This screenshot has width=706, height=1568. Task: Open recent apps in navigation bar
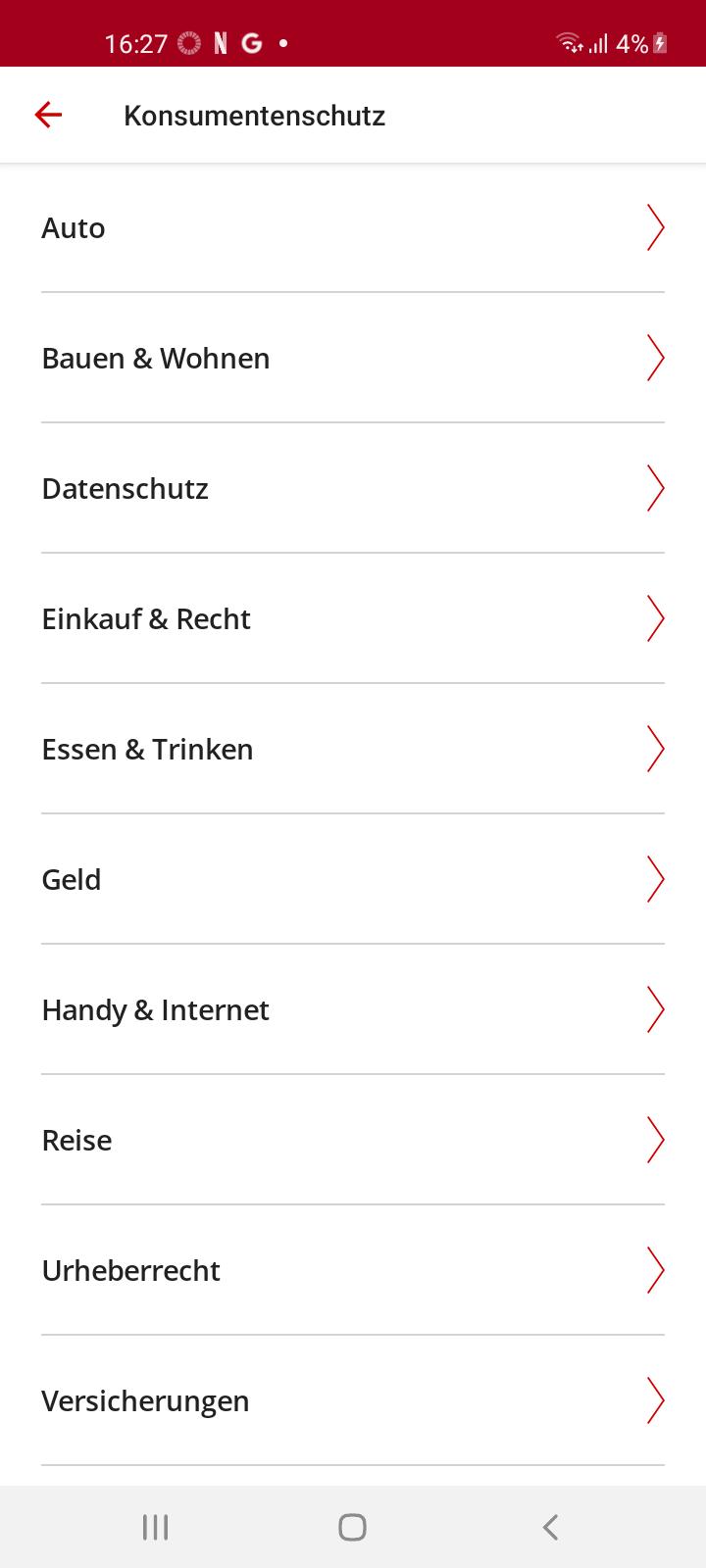pos(156,1527)
